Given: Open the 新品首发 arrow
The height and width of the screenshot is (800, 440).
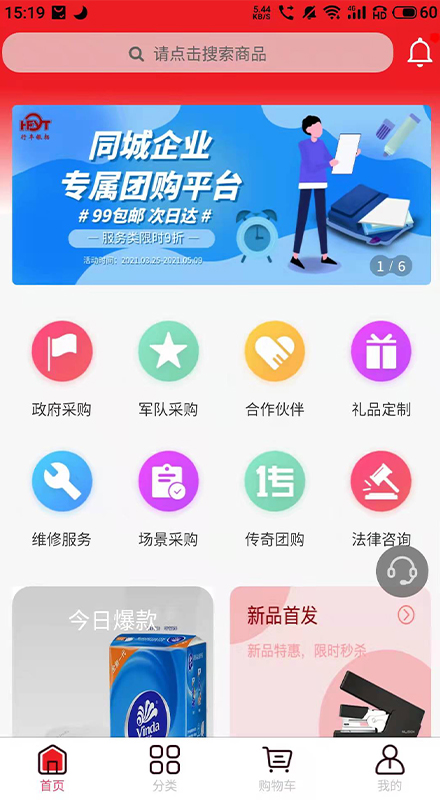Looking at the screenshot, I should coord(406,615).
